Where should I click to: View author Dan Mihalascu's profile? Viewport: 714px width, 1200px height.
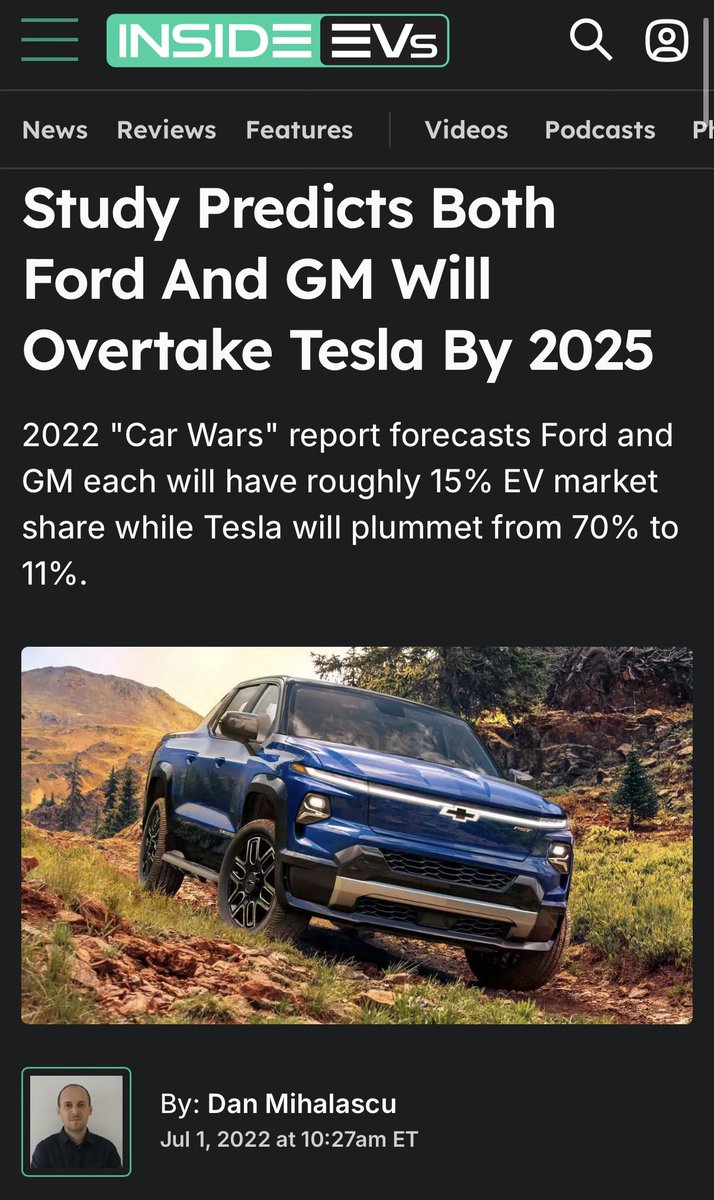point(302,1104)
